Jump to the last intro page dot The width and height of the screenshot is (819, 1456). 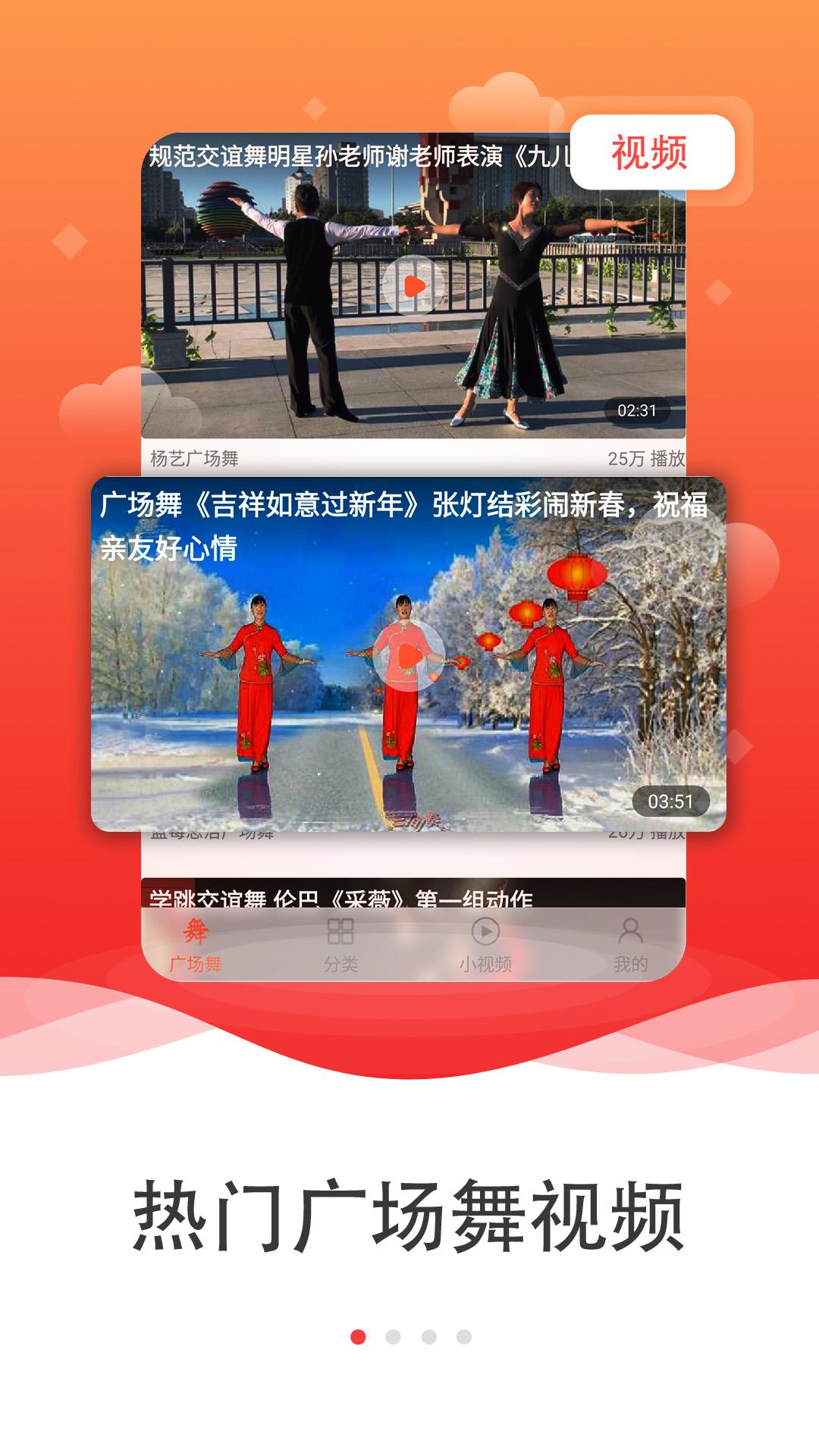464,1337
